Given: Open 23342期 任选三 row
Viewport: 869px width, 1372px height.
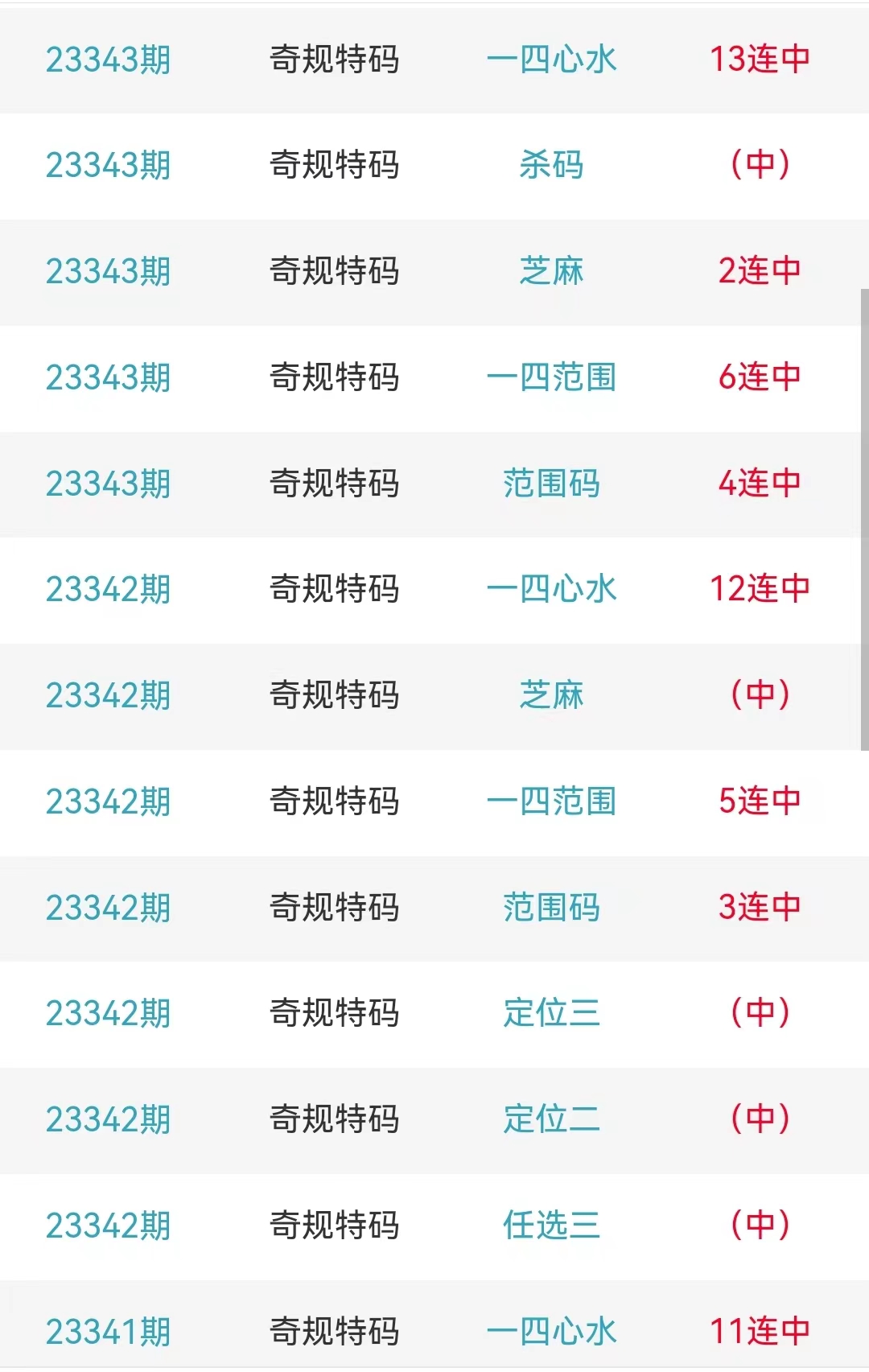Looking at the screenshot, I should (434, 1226).
